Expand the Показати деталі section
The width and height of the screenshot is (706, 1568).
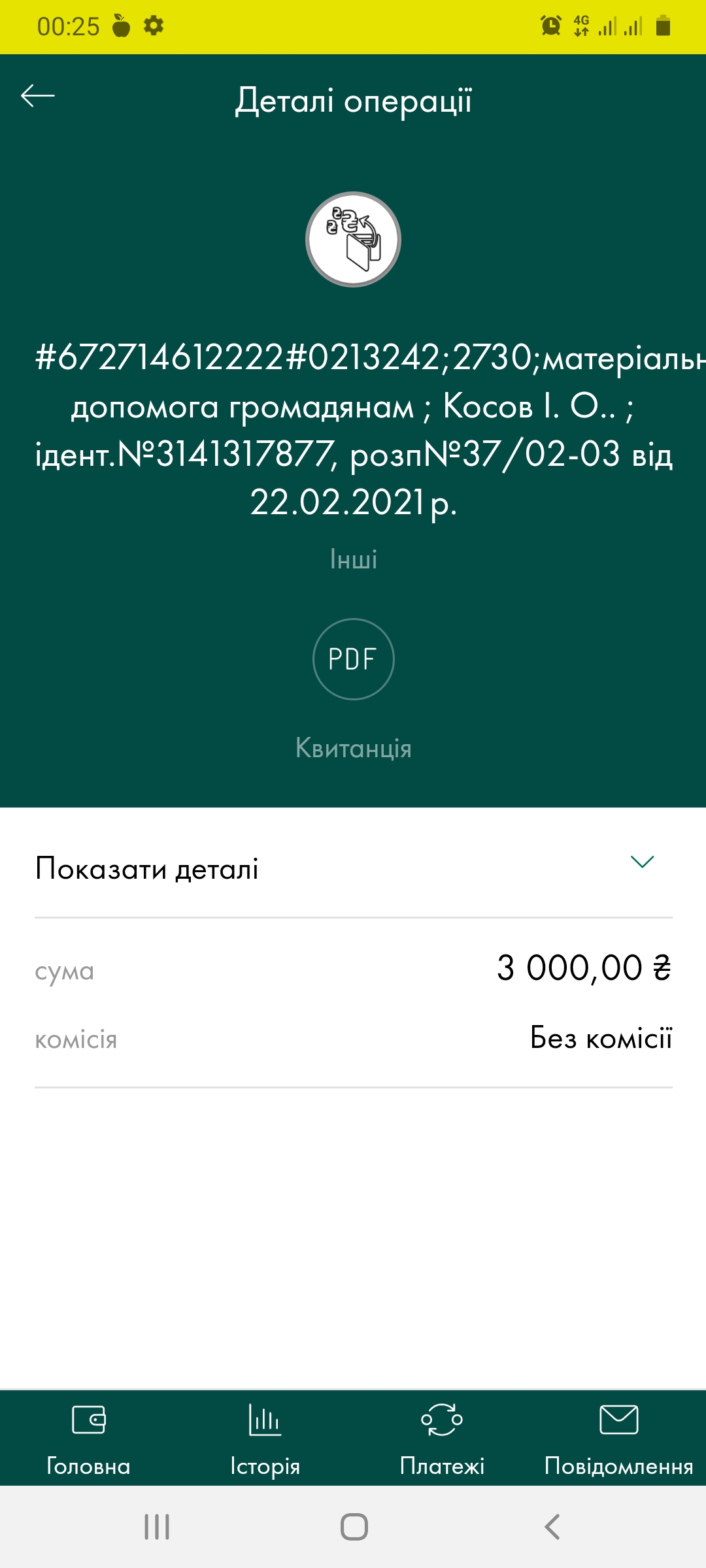click(353, 868)
